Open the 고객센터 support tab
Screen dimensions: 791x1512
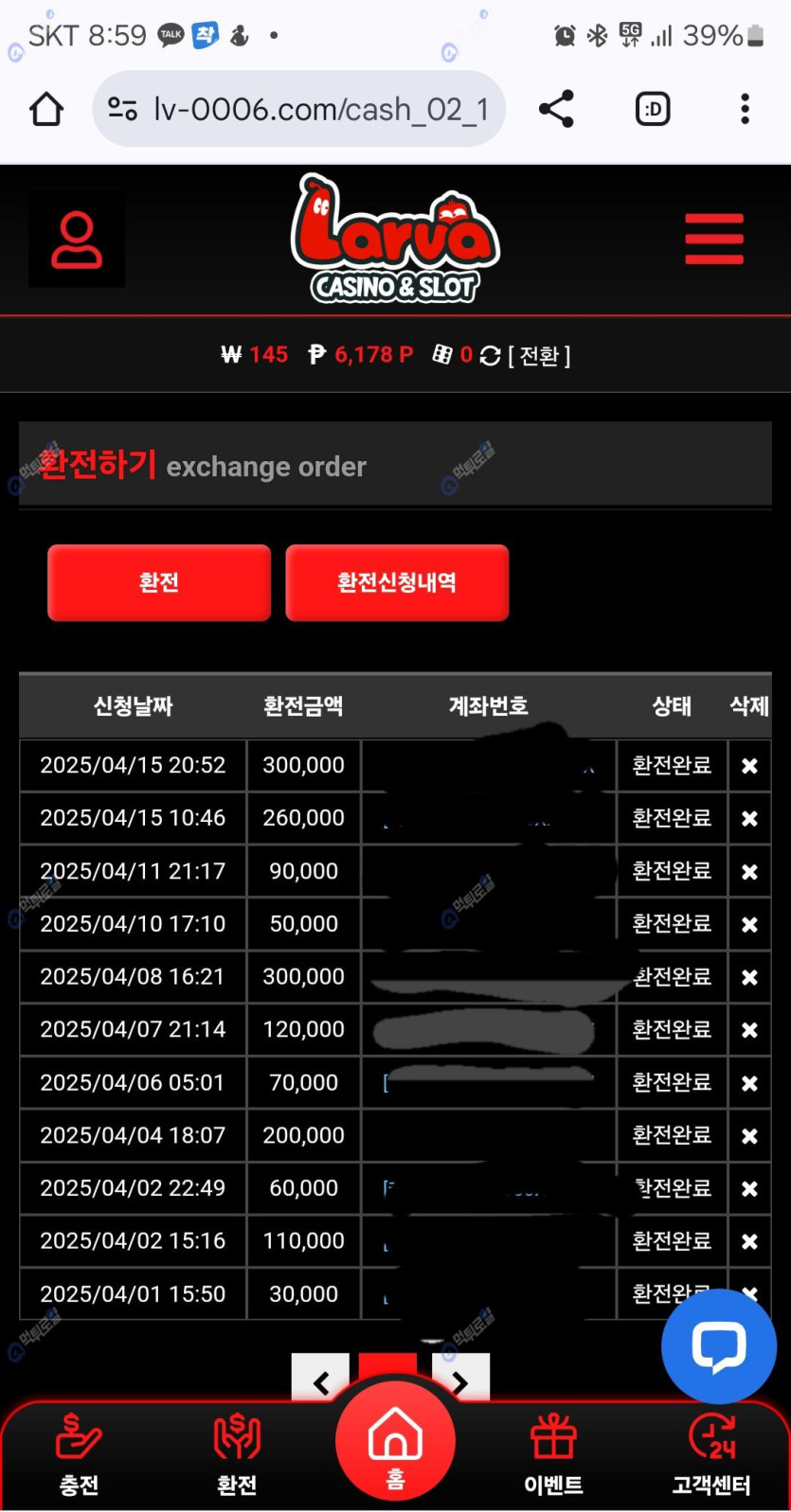coord(711,1454)
